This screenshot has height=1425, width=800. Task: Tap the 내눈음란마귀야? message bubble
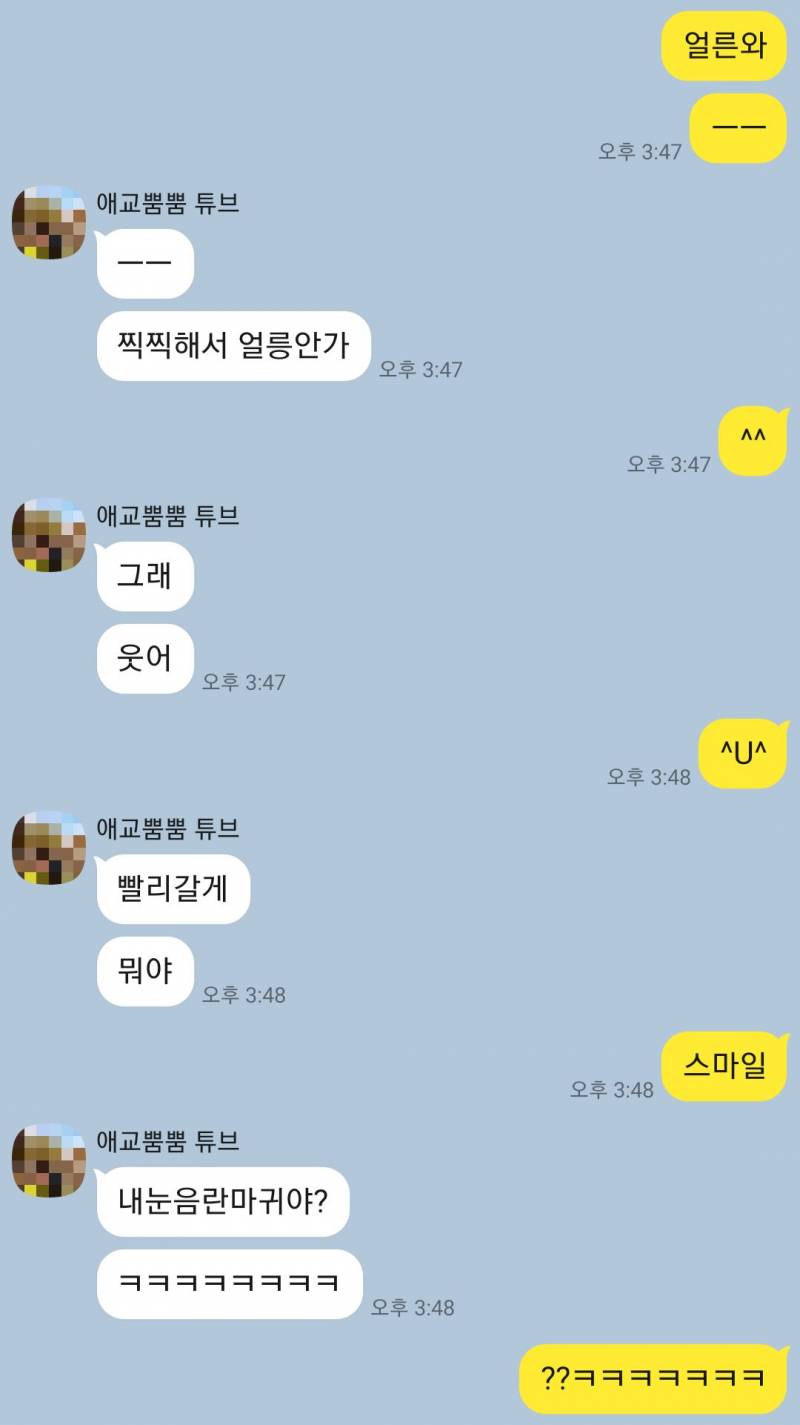[224, 1201]
